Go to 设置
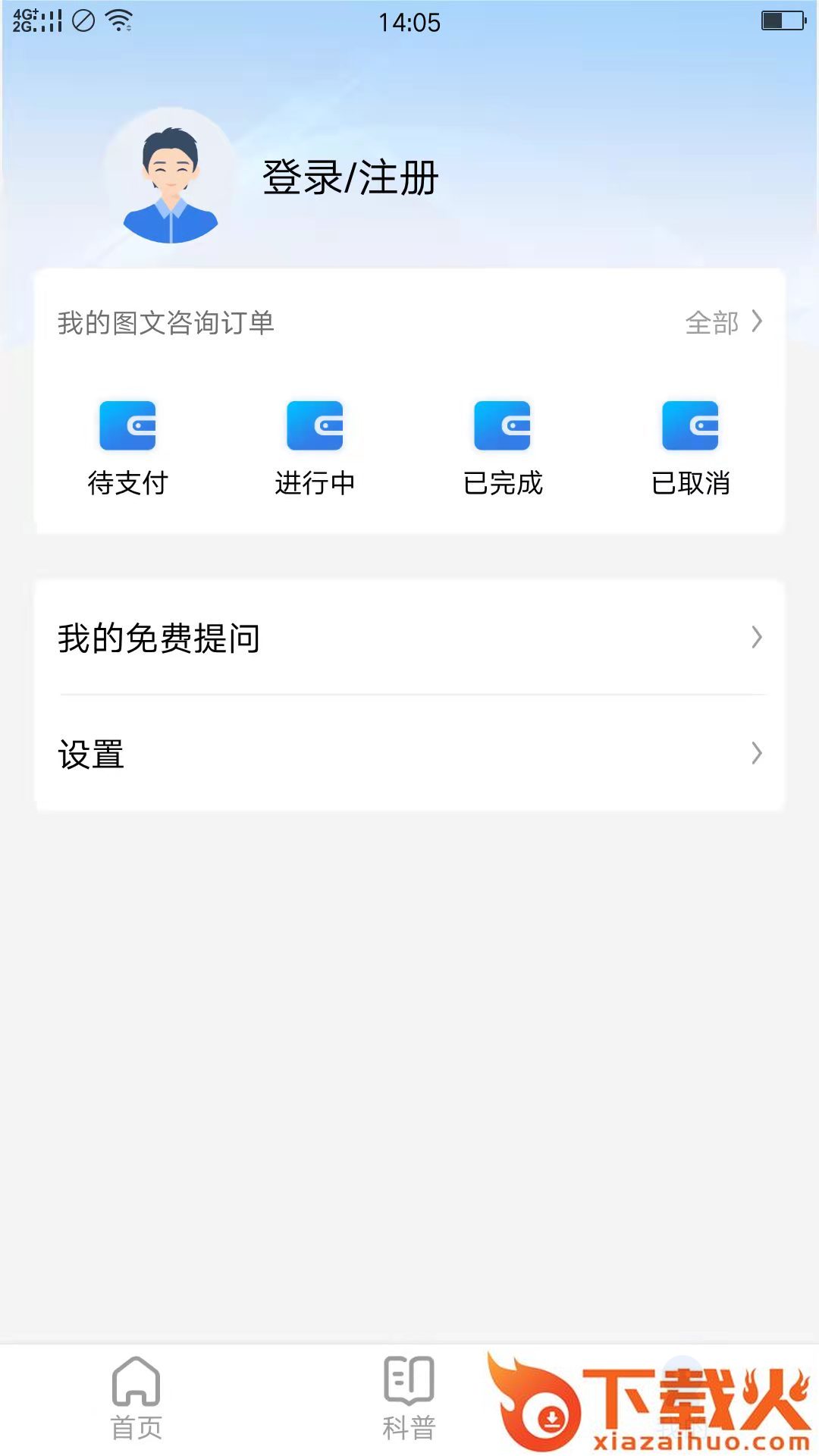The height and width of the screenshot is (1456, 819). point(409,754)
